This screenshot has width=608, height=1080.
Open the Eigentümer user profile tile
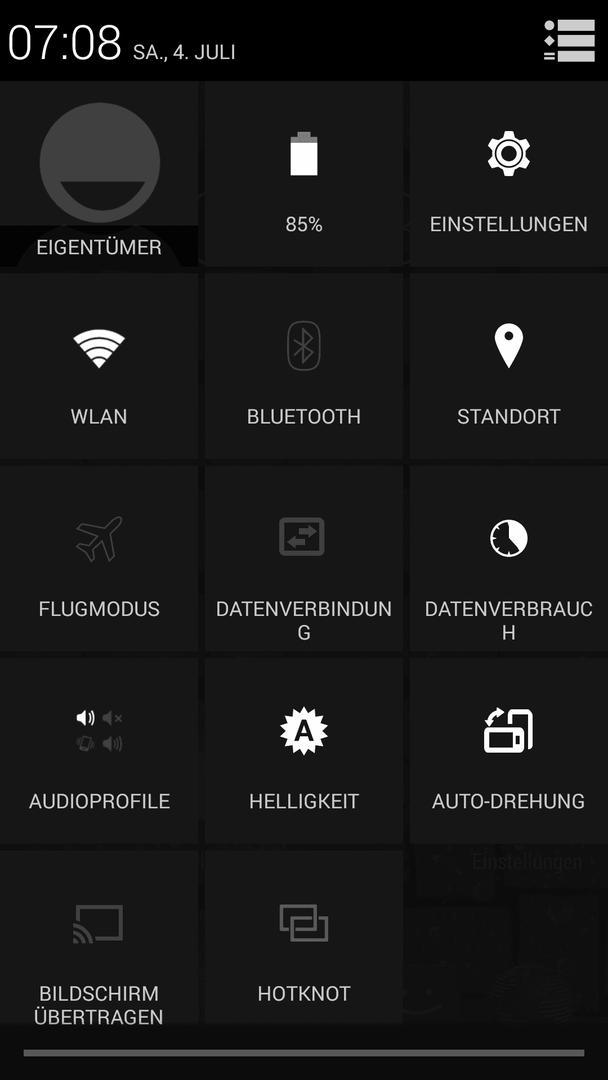(x=99, y=174)
